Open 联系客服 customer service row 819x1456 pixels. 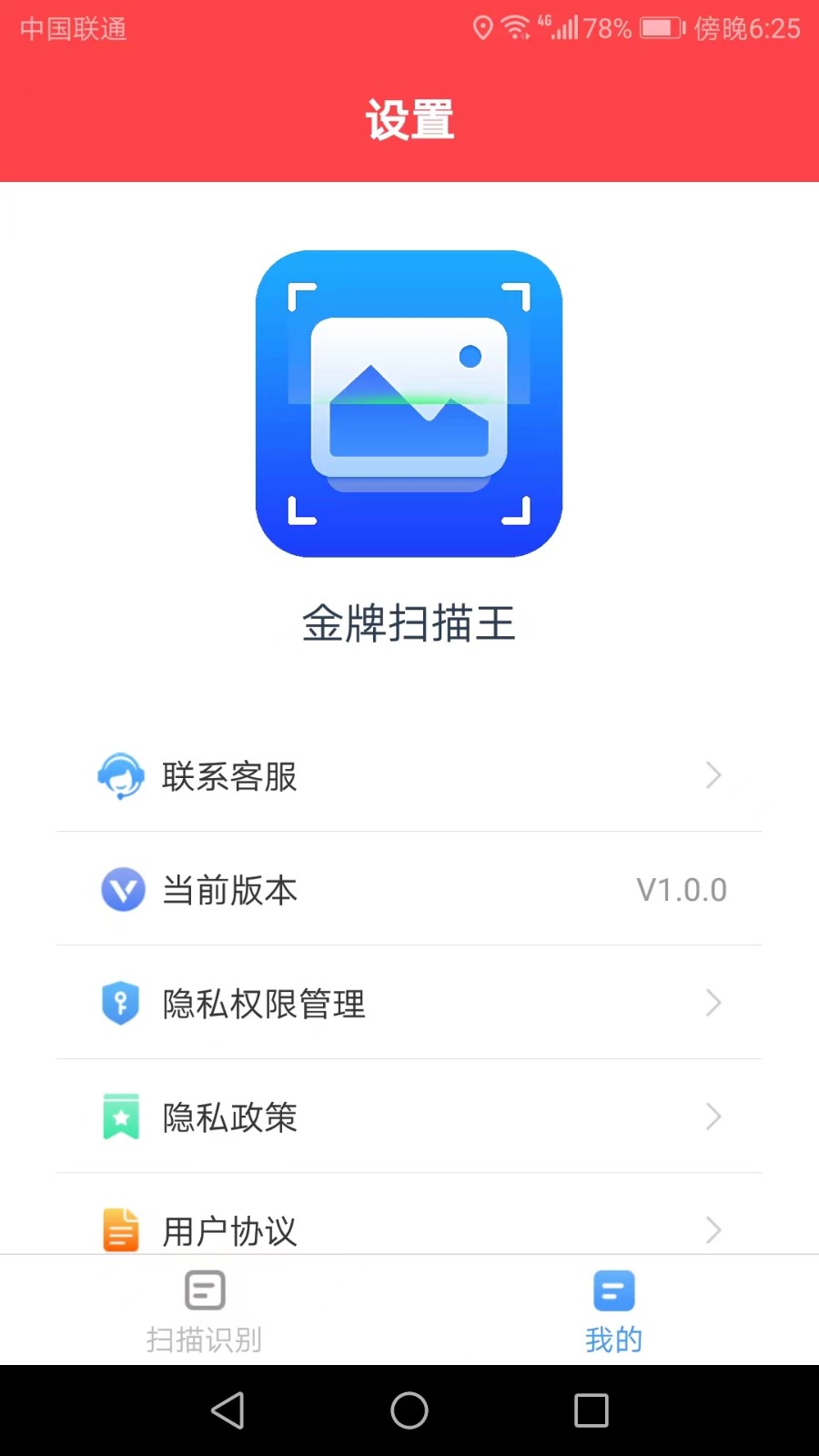point(409,776)
